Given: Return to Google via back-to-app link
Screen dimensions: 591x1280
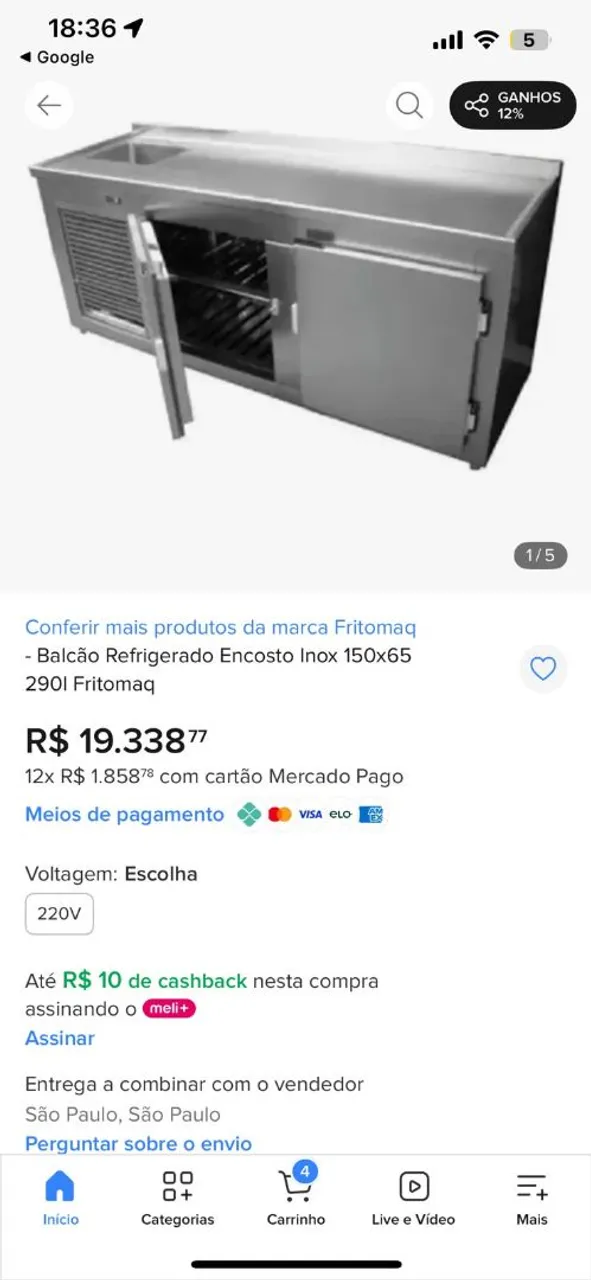Looking at the screenshot, I should point(57,57).
